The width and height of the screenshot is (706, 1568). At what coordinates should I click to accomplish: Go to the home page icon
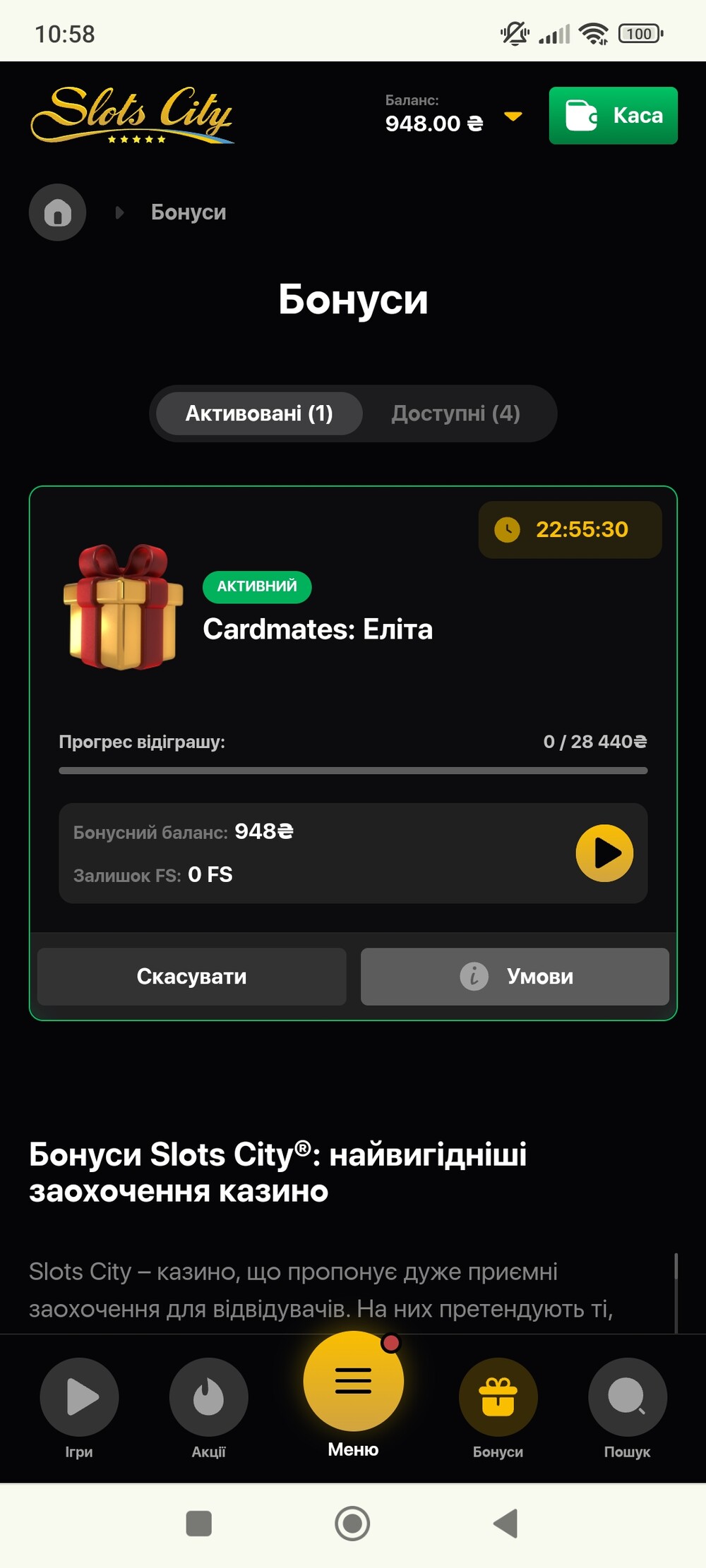[x=58, y=212]
